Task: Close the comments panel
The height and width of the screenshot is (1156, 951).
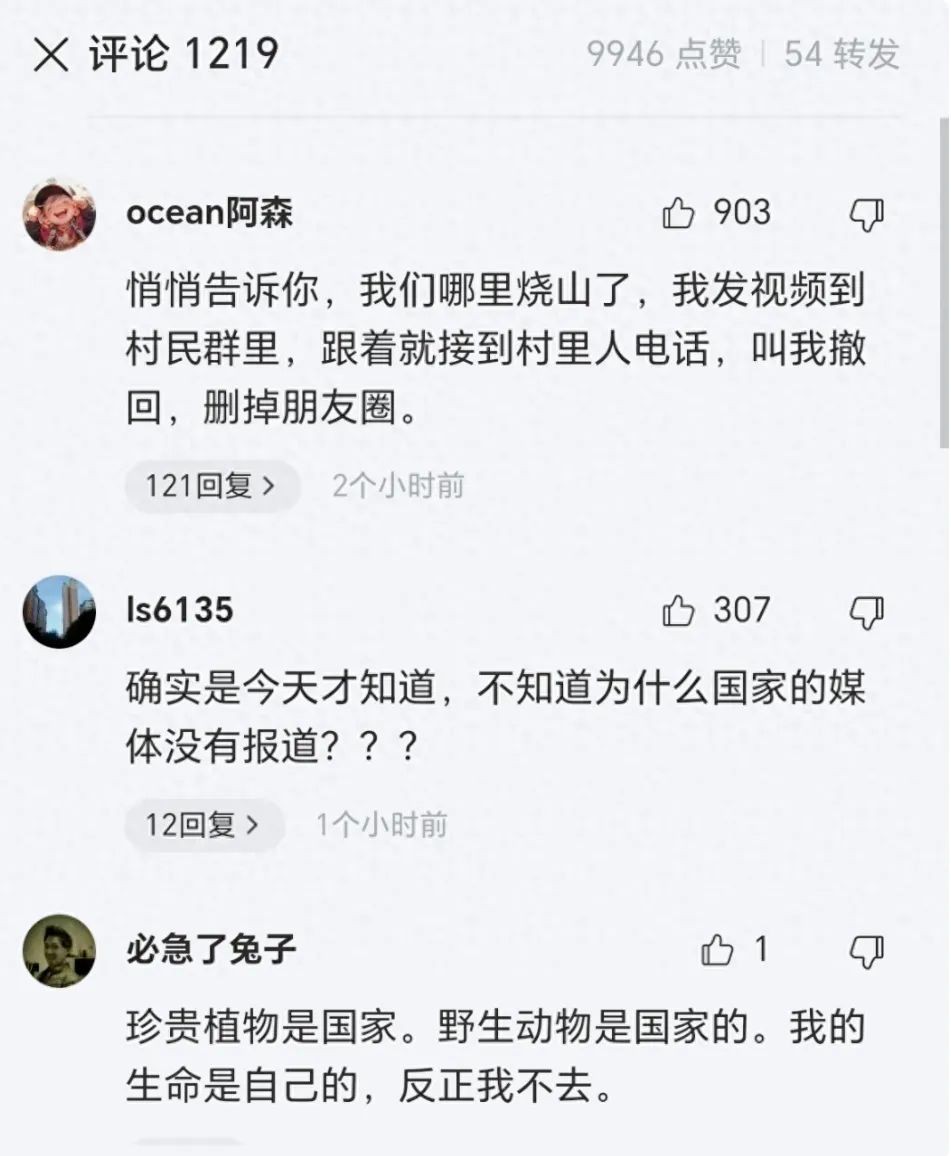Action: tap(51, 56)
